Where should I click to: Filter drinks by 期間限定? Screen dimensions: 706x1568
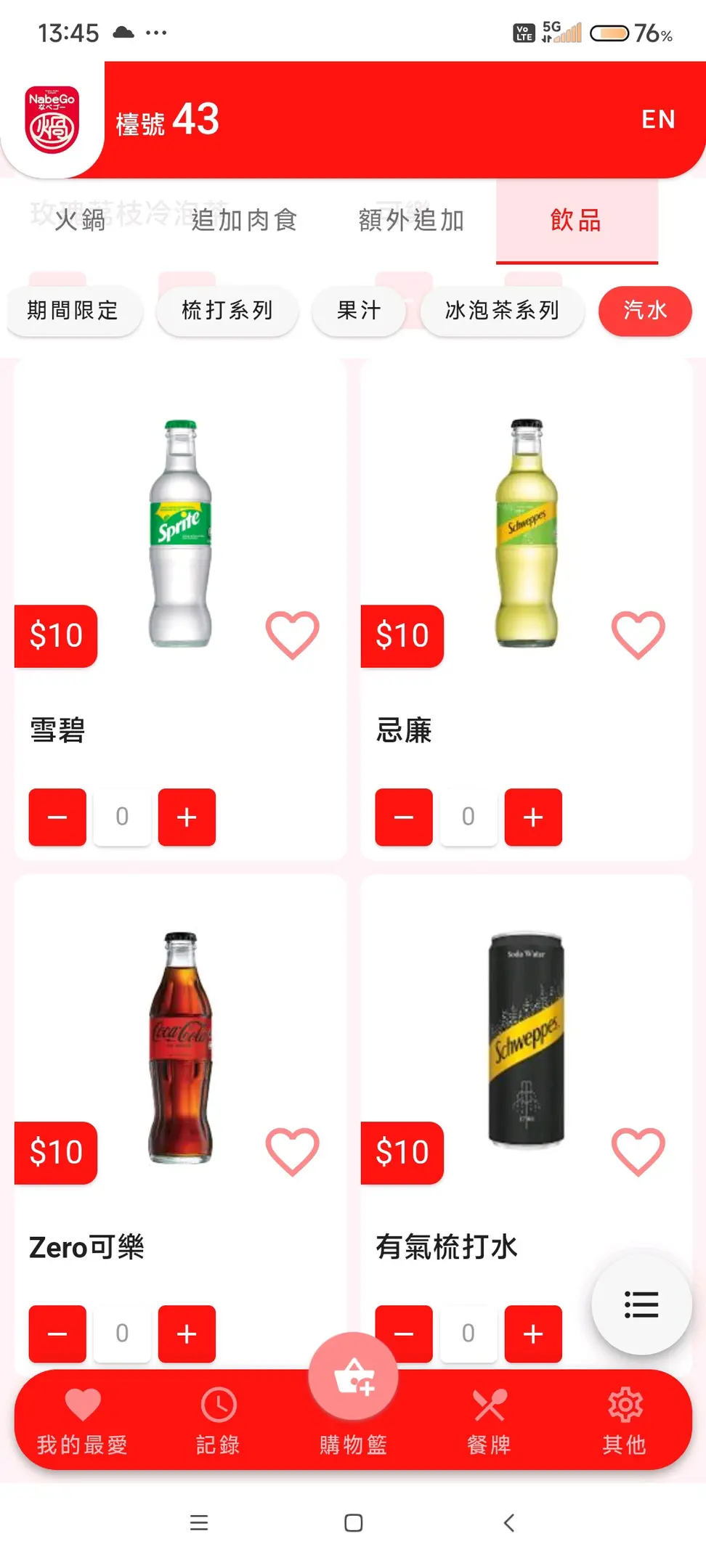(73, 311)
